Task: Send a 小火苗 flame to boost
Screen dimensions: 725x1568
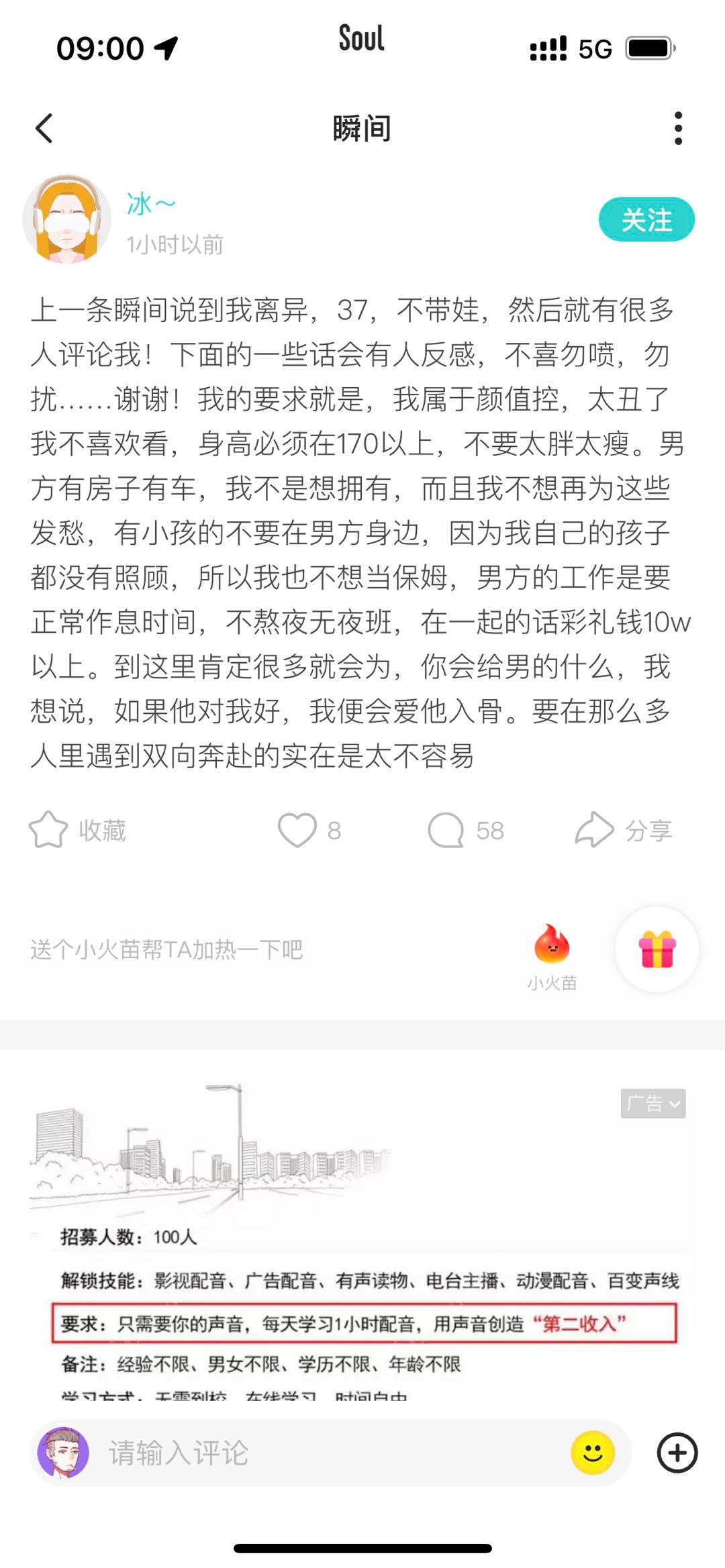Action: tap(551, 945)
